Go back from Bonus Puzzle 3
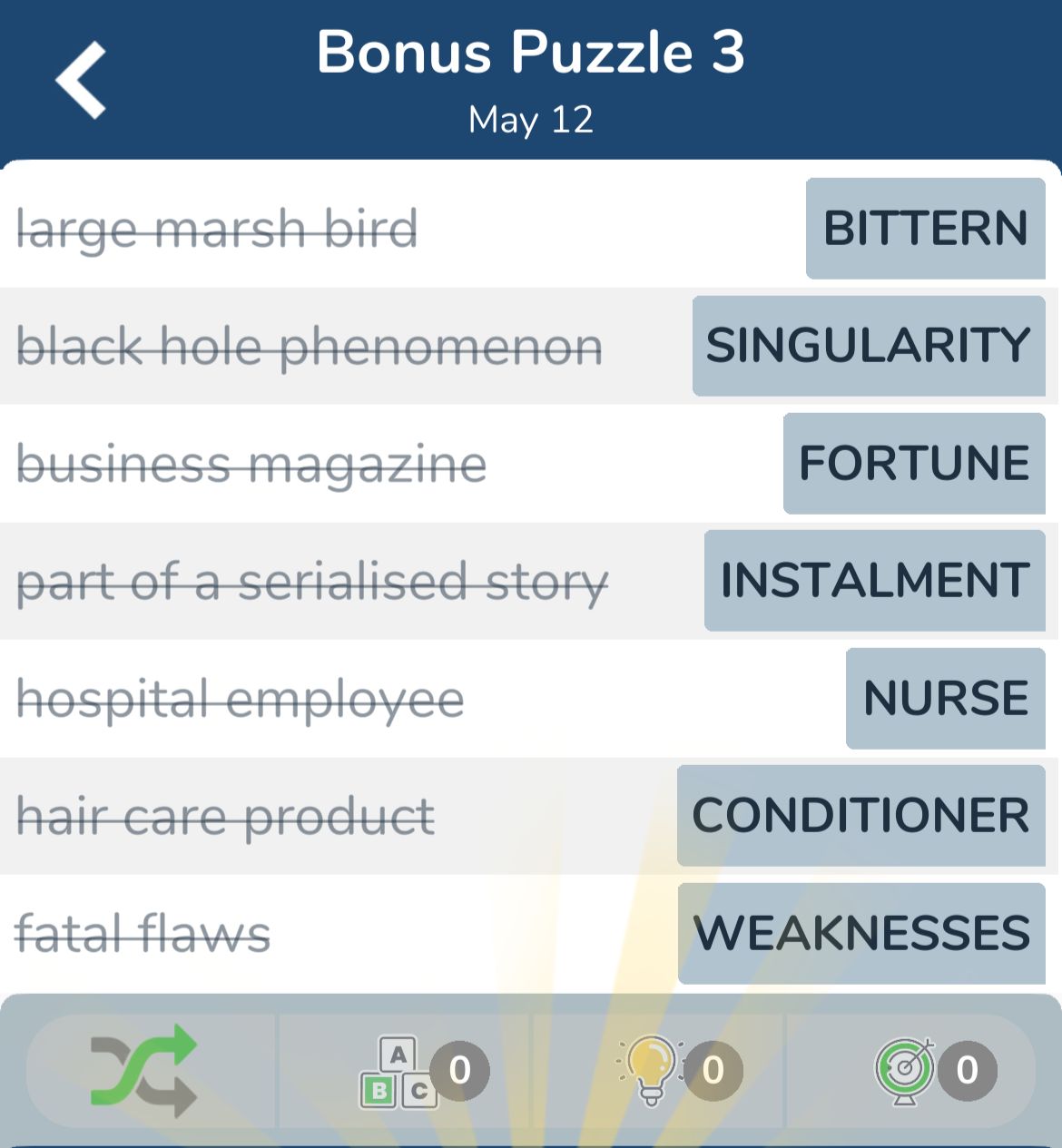This screenshot has width=1062, height=1148. click(x=82, y=80)
